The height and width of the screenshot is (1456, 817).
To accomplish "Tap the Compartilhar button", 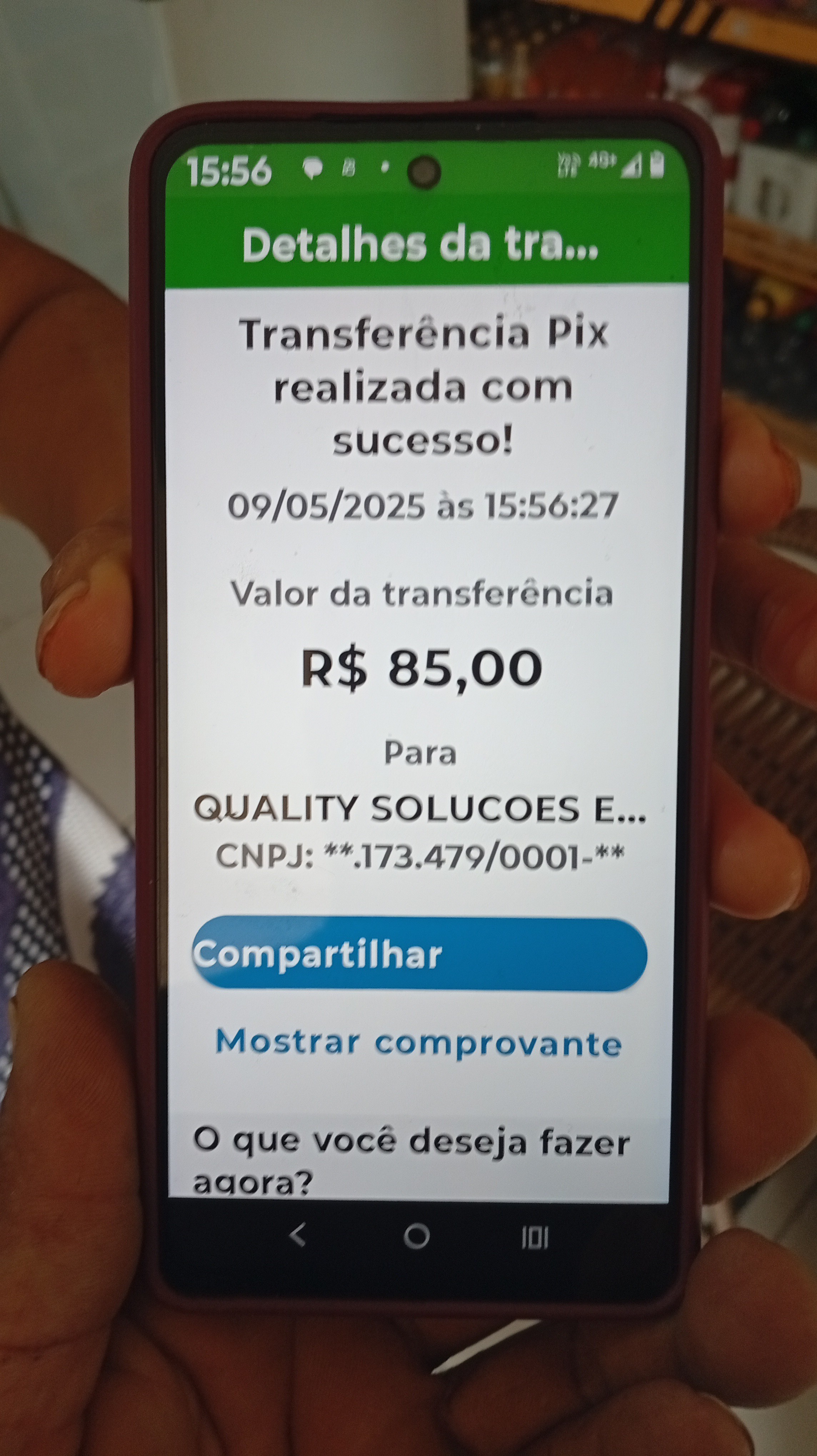I will pyautogui.click(x=419, y=954).
